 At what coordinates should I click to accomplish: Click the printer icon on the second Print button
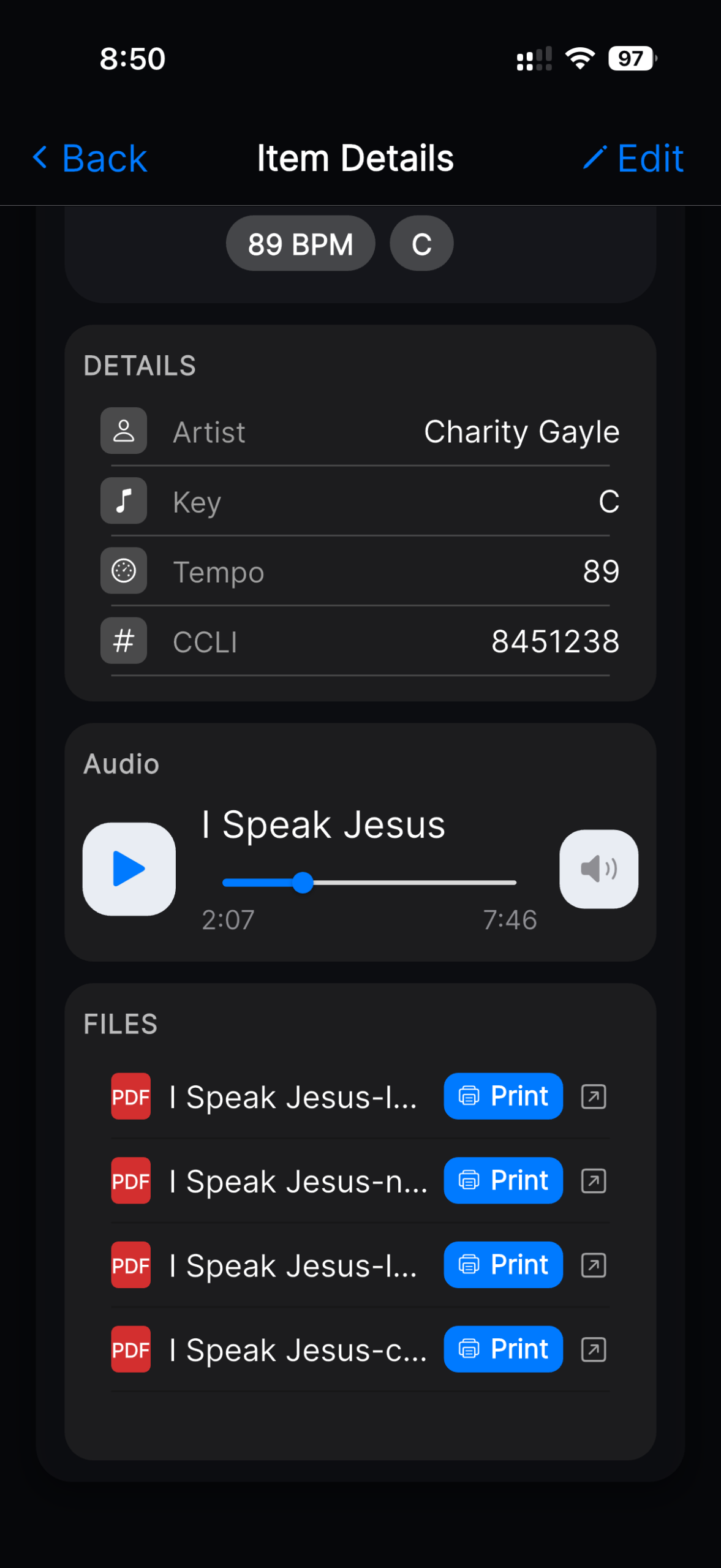tap(469, 1180)
